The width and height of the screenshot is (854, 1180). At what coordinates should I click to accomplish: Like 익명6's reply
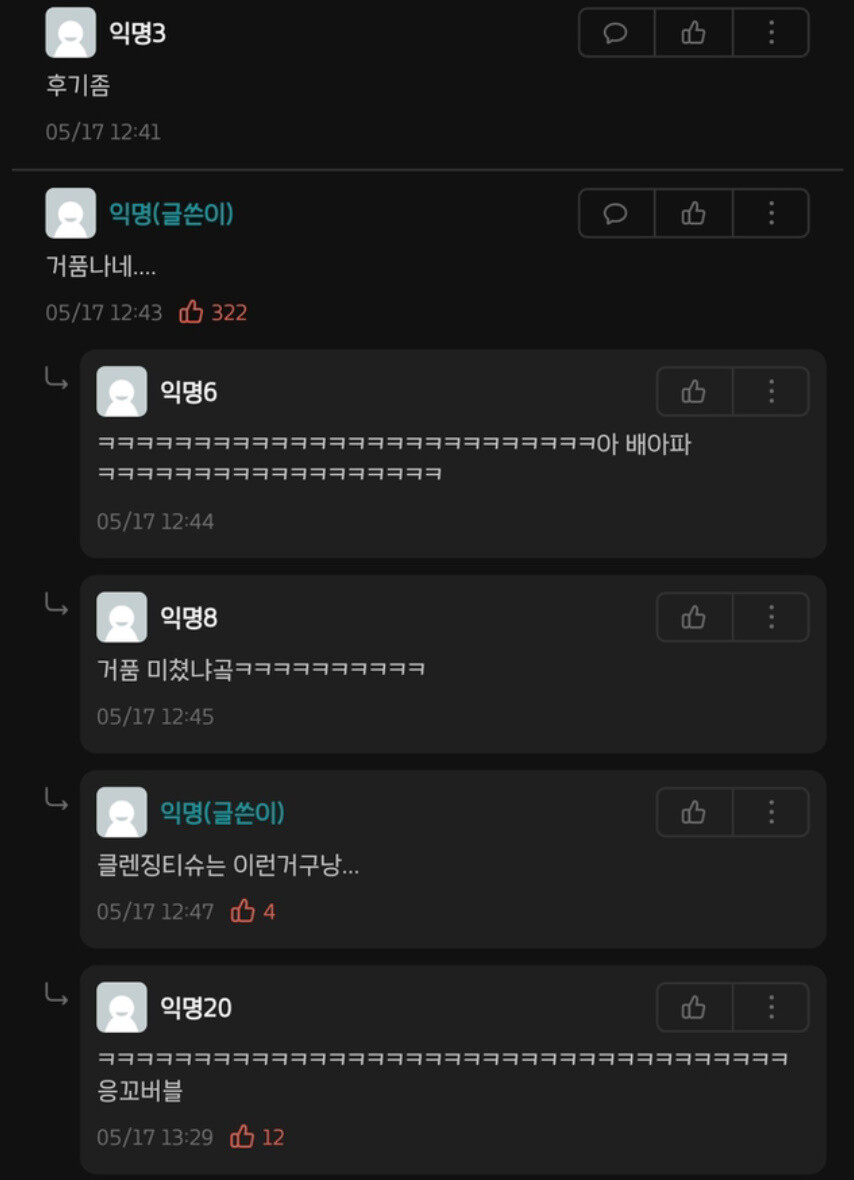(x=694, y=391)
